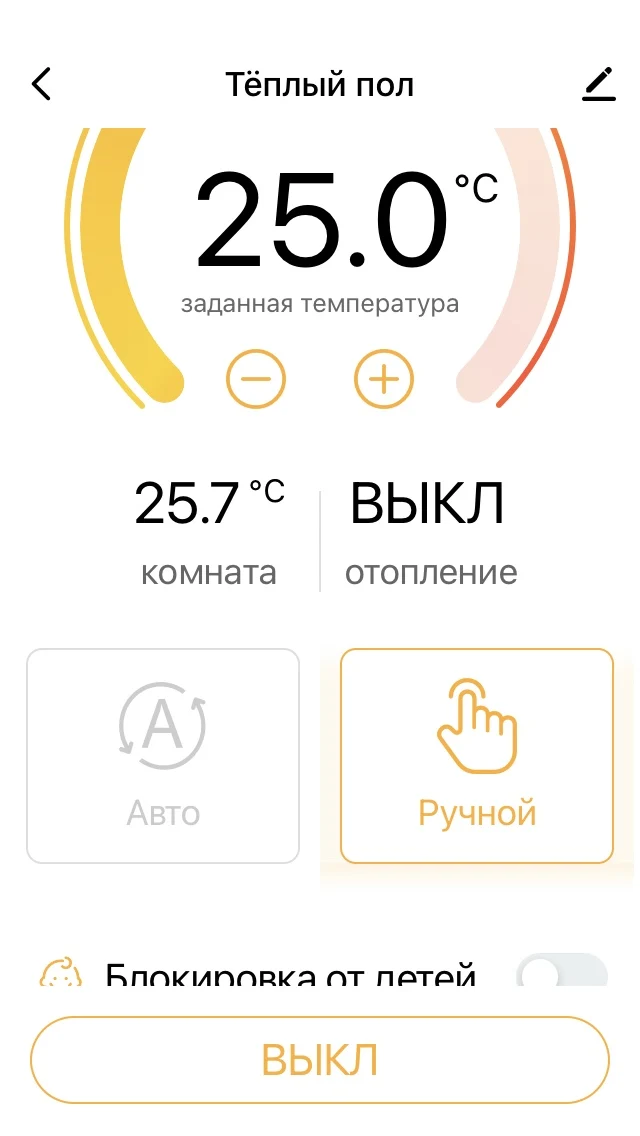The height and width of the screenshot is (1136, 640).
Task: Tap the ВЫКЛ power button
Action: pos(320,1060)
